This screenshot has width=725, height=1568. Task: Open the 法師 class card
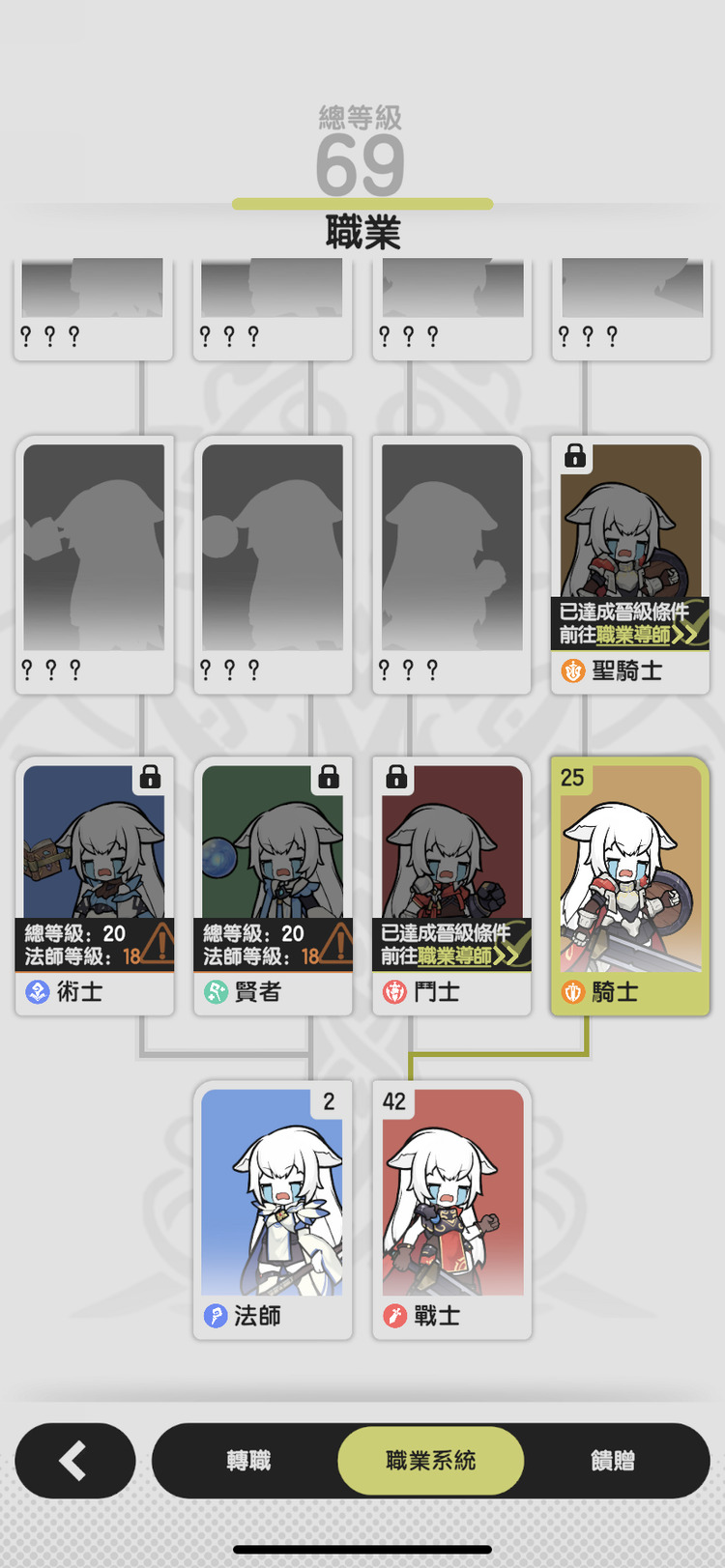click(x=273, y=1208)
